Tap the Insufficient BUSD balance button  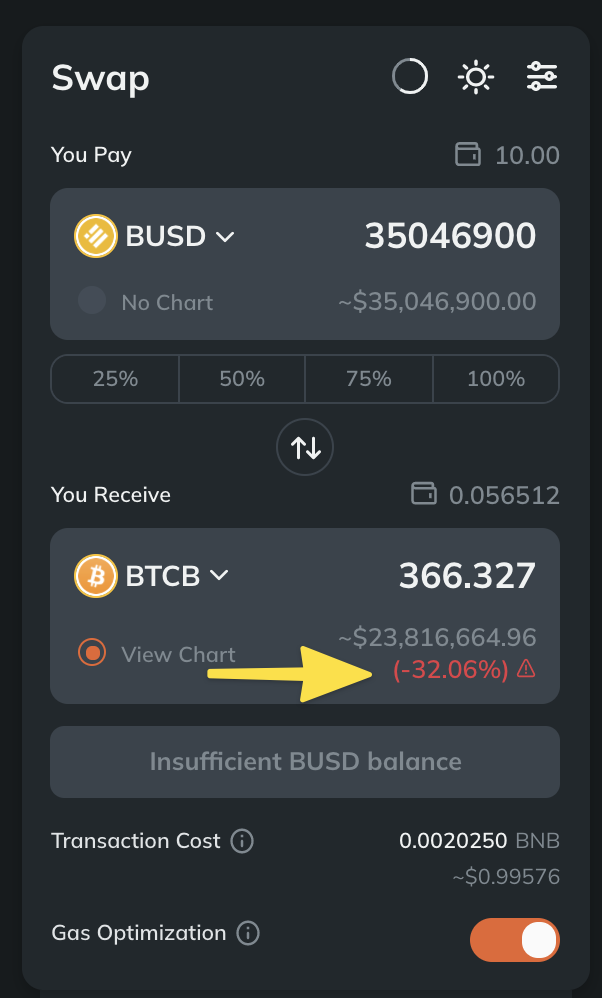[305, 762]
